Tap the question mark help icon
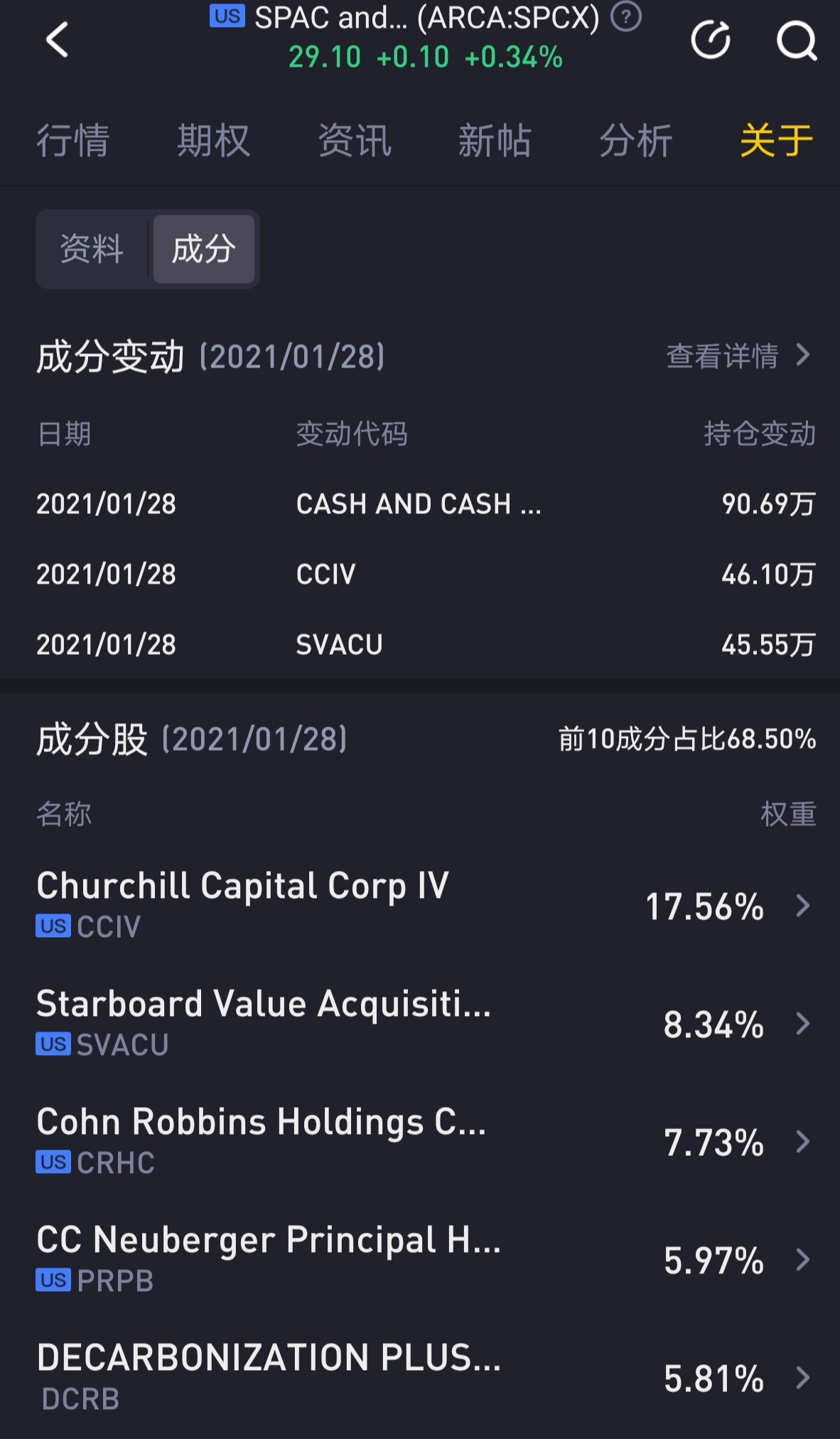Viewport: 840px width, 1439px height. click(625, 17)
